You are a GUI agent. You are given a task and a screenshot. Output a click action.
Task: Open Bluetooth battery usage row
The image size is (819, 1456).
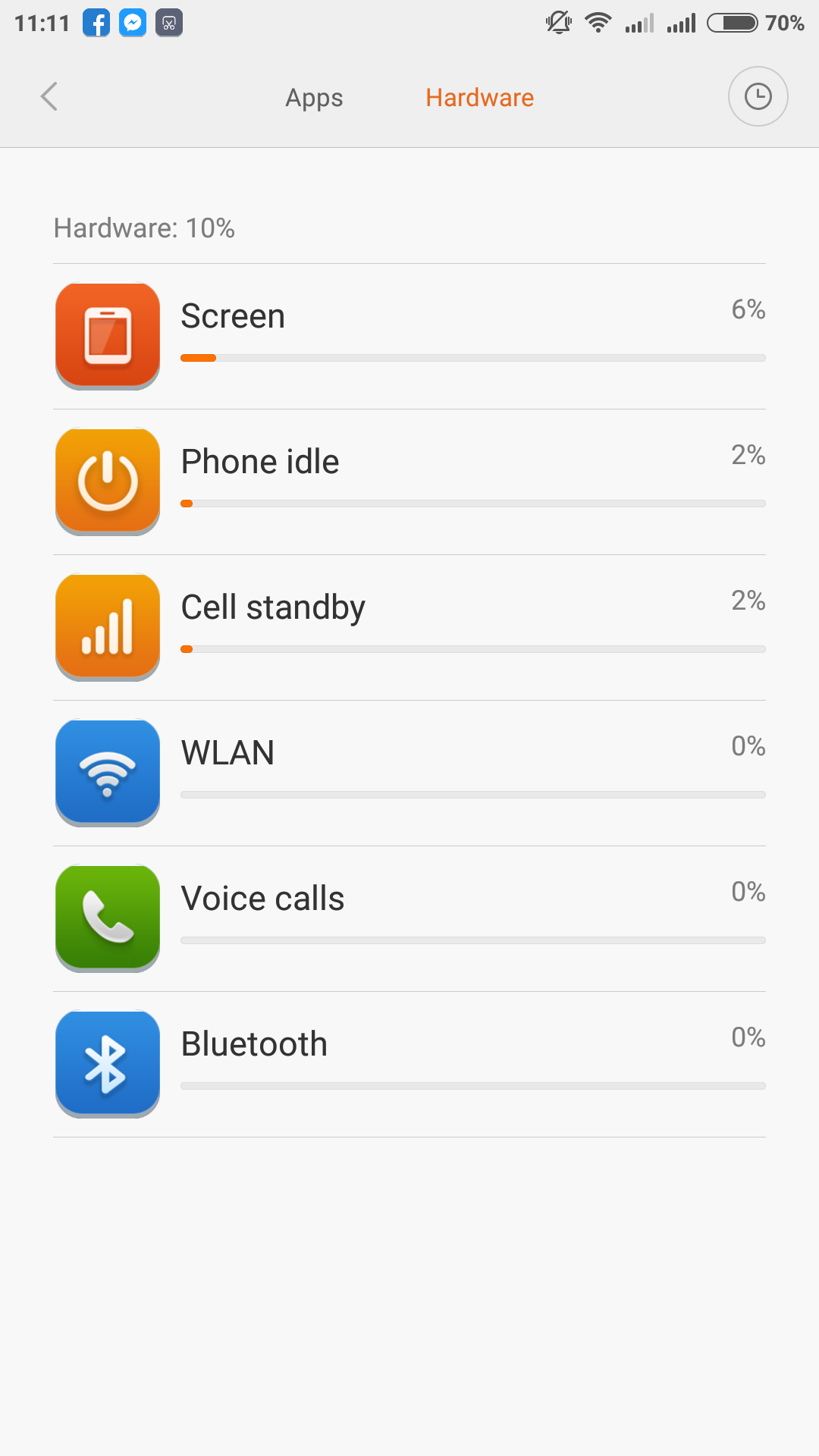click(x=409, y=1065)
